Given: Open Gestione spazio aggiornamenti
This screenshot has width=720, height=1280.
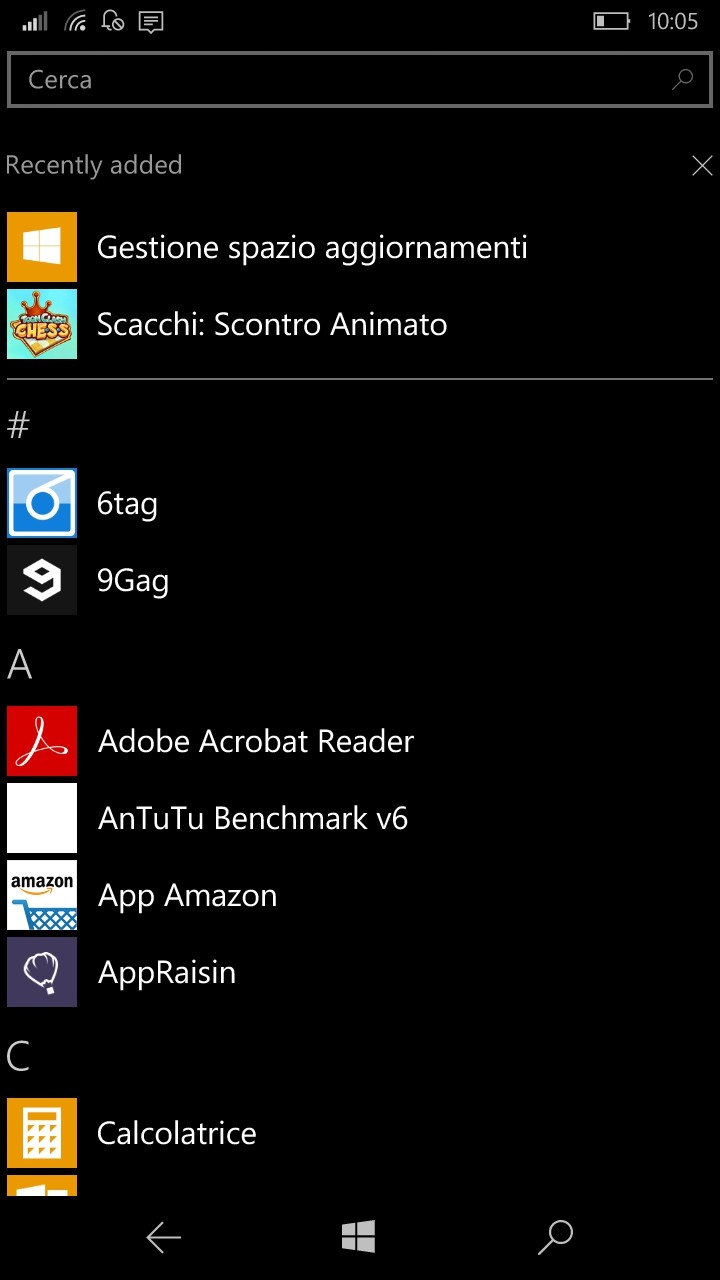Looking at the screenshot, I should click(311, 247).
